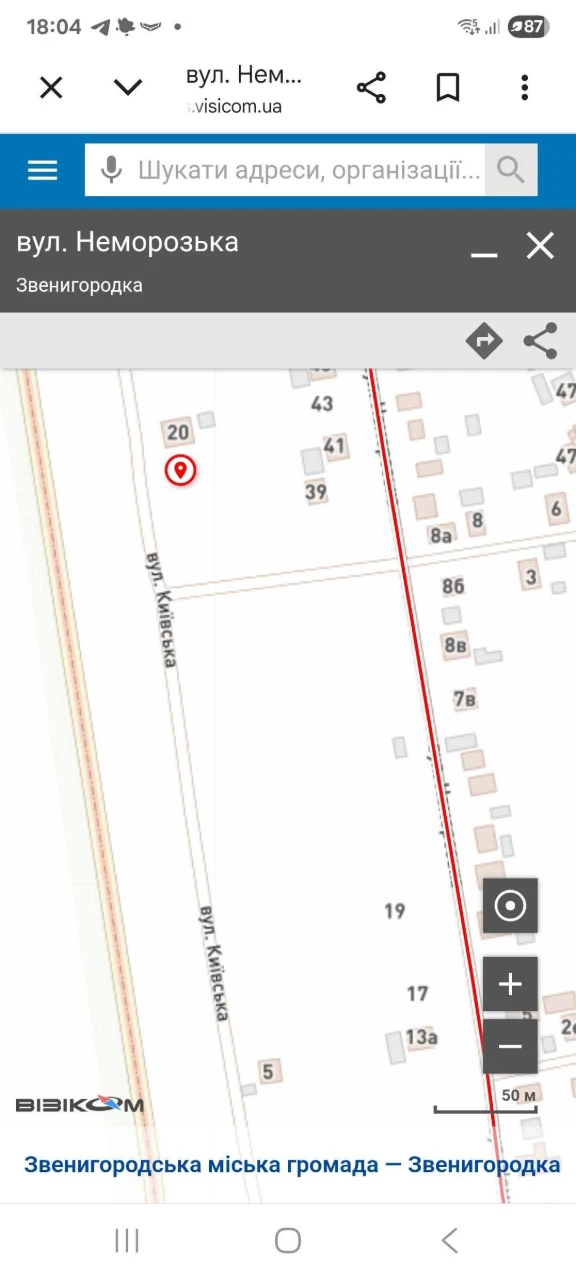
Task: Share this page from the browser bar
Action: (x=371, y=88)
